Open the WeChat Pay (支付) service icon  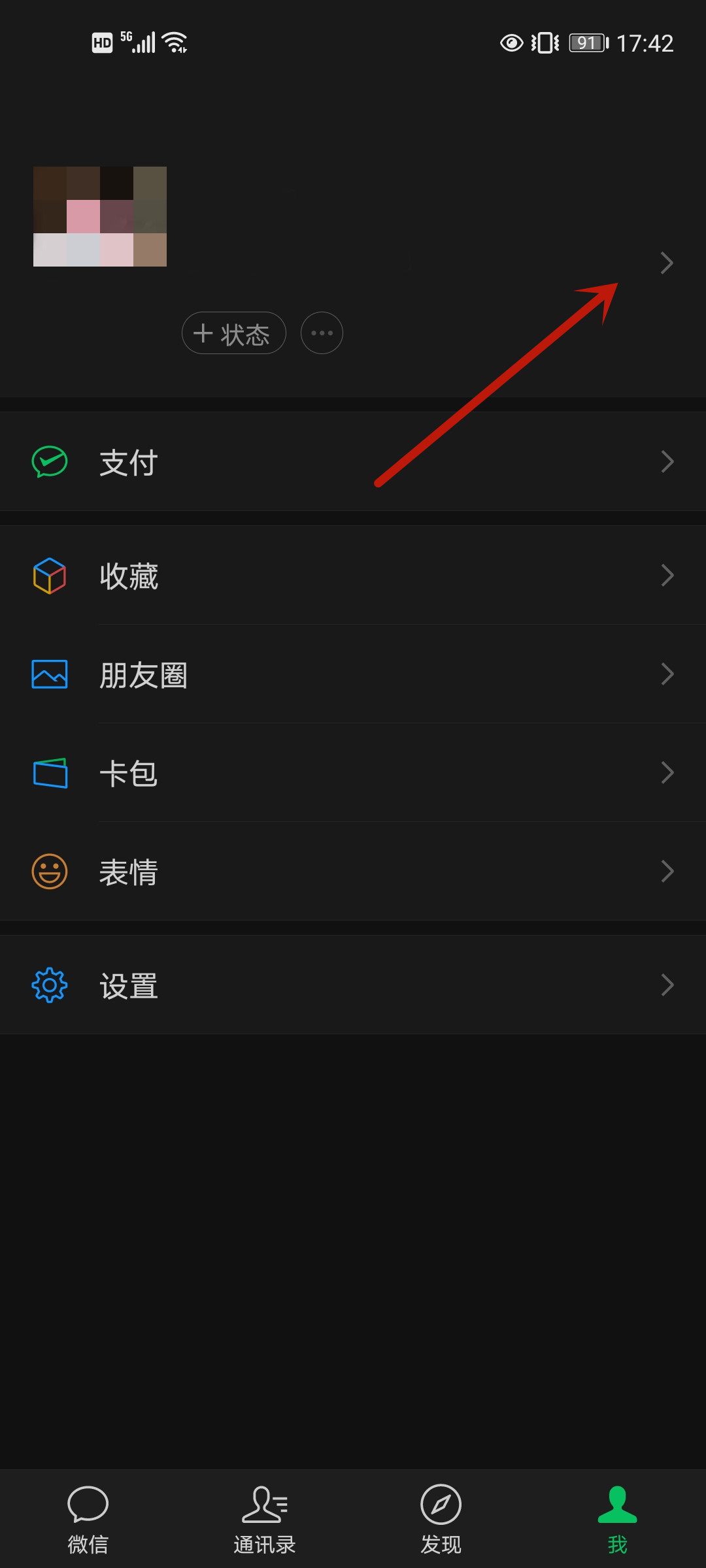48,461
